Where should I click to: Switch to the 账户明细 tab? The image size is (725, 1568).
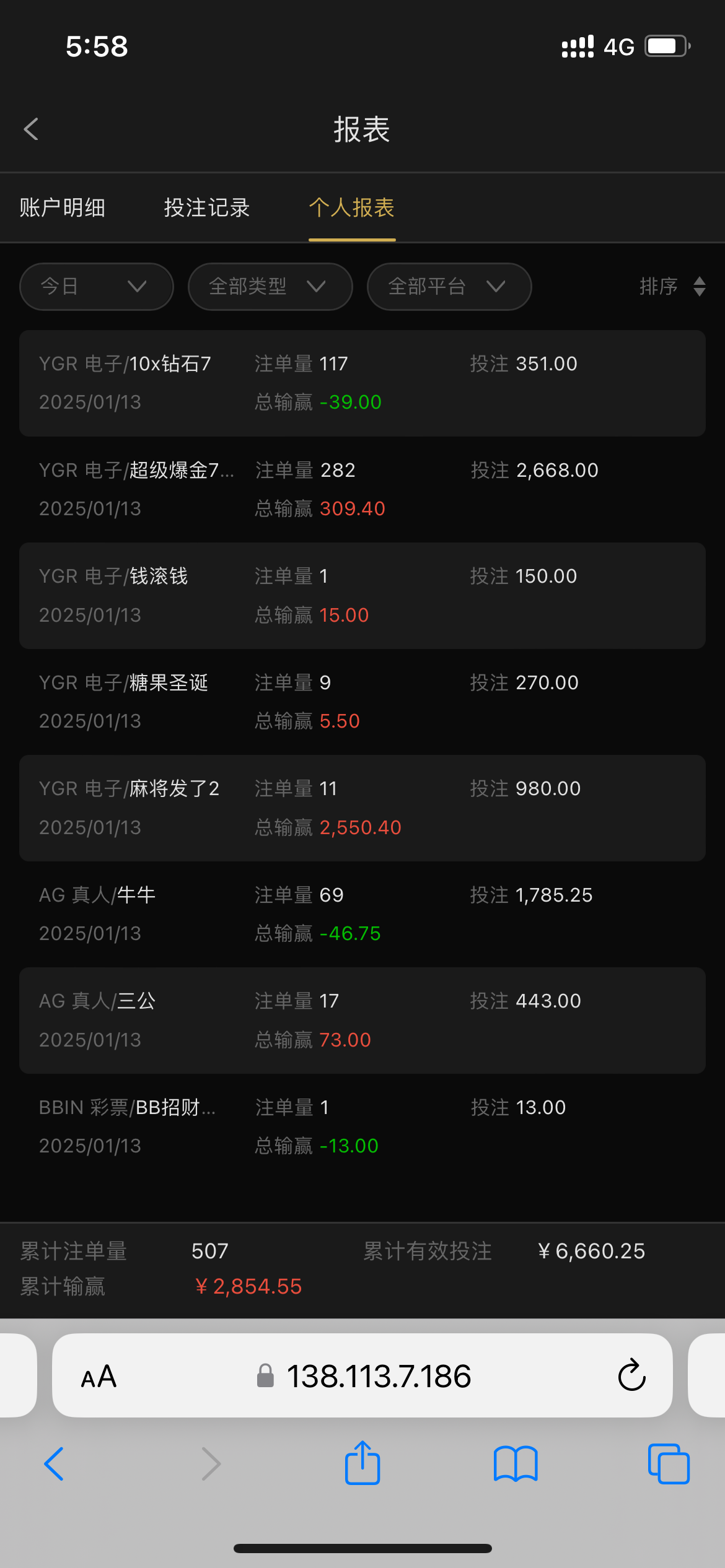tap(62, 208)
